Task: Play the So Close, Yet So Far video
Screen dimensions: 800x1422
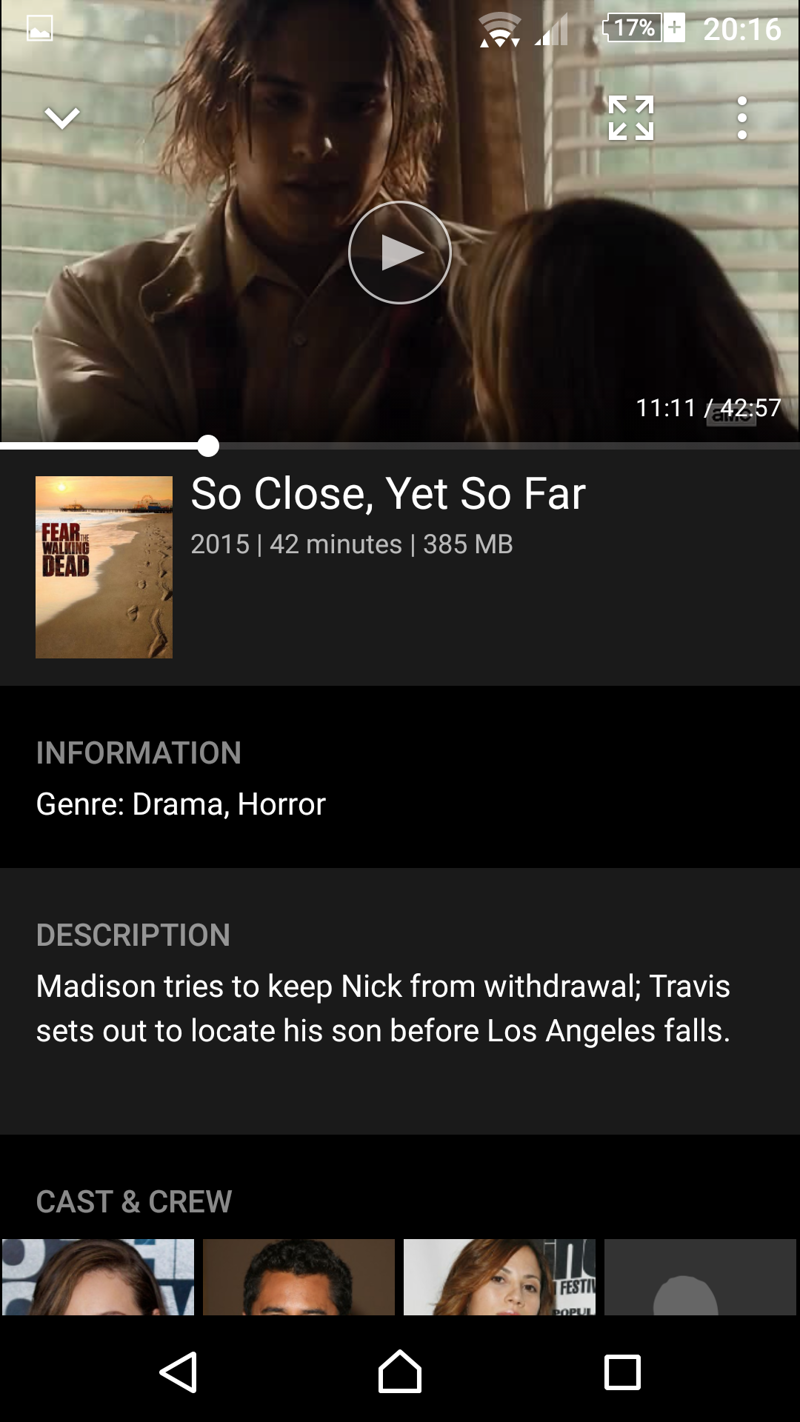Action: (x=399, y=253)
